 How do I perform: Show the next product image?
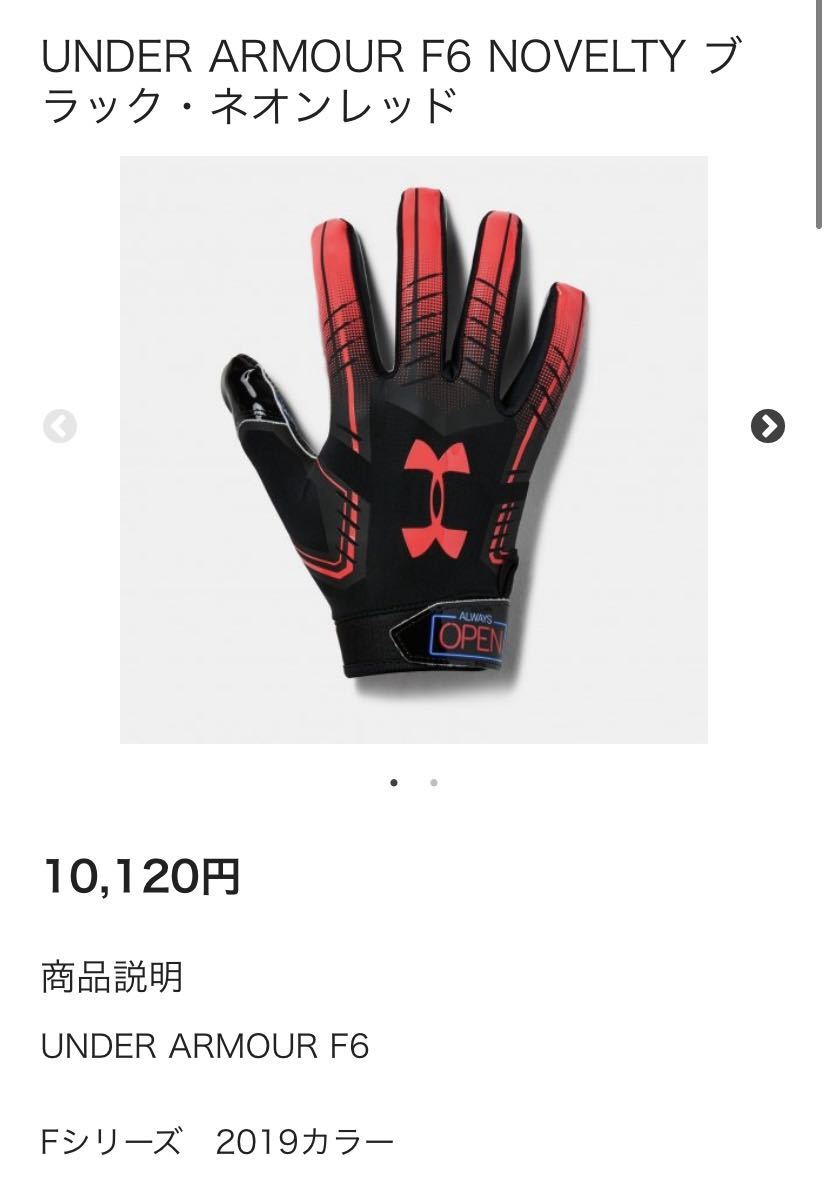coord(767,427)
